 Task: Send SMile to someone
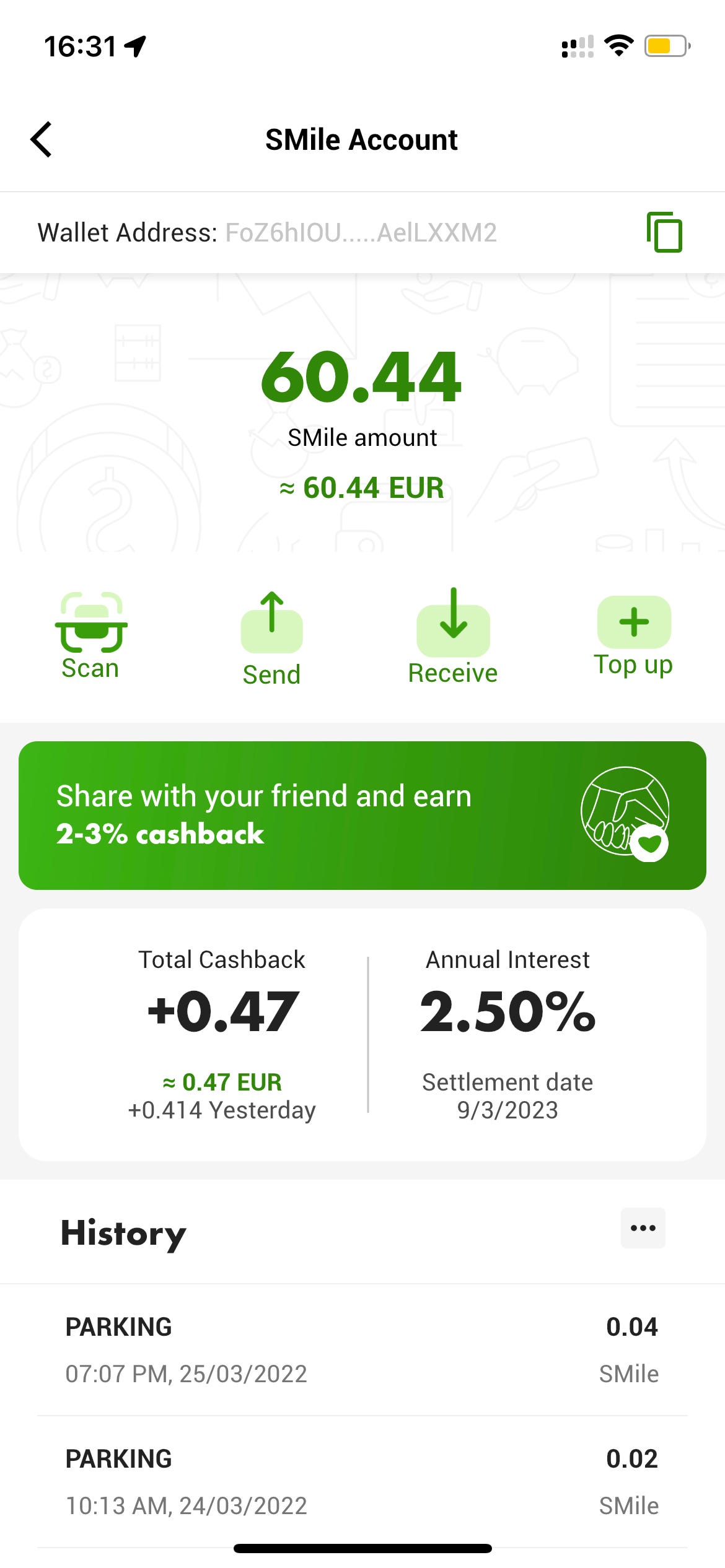coord(271,639)
